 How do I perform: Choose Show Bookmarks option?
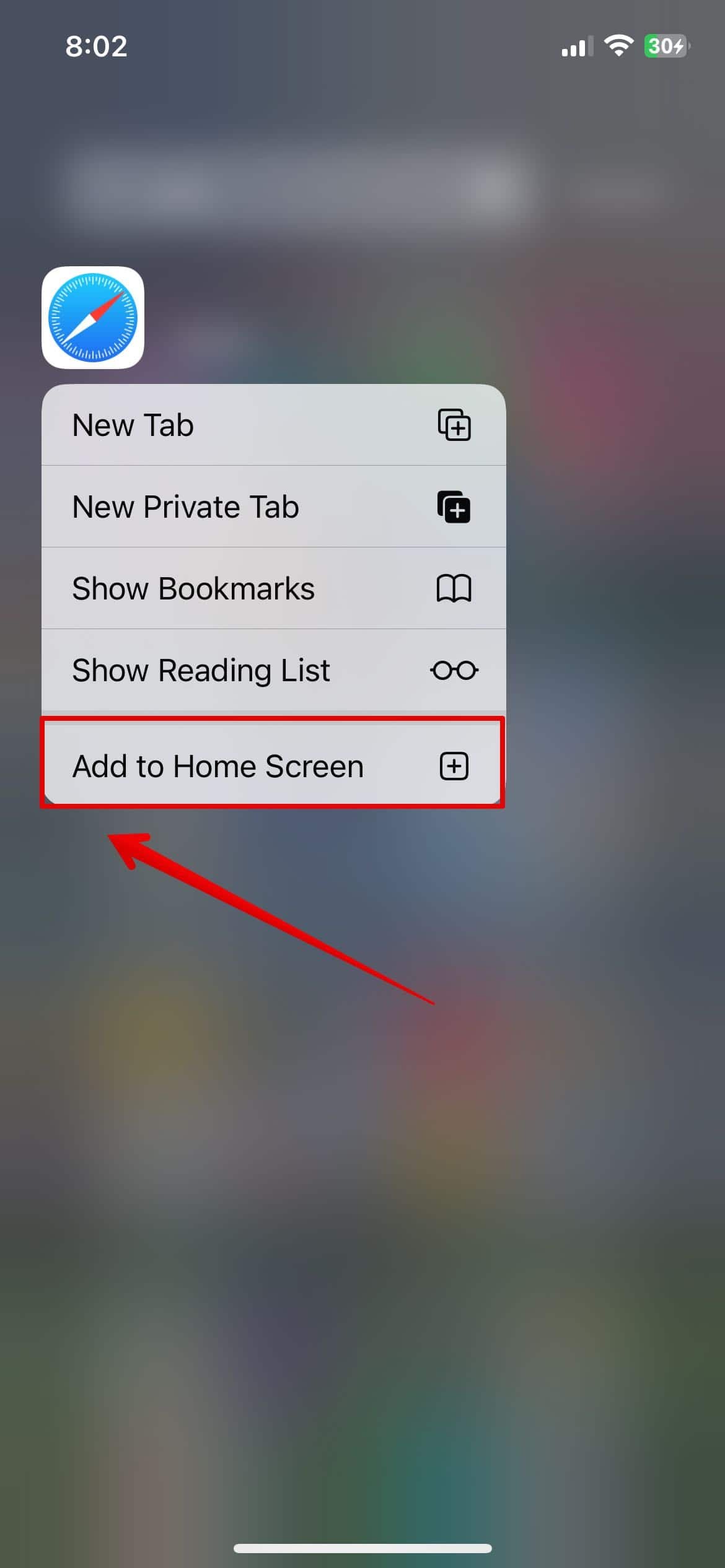coord(273,588)
